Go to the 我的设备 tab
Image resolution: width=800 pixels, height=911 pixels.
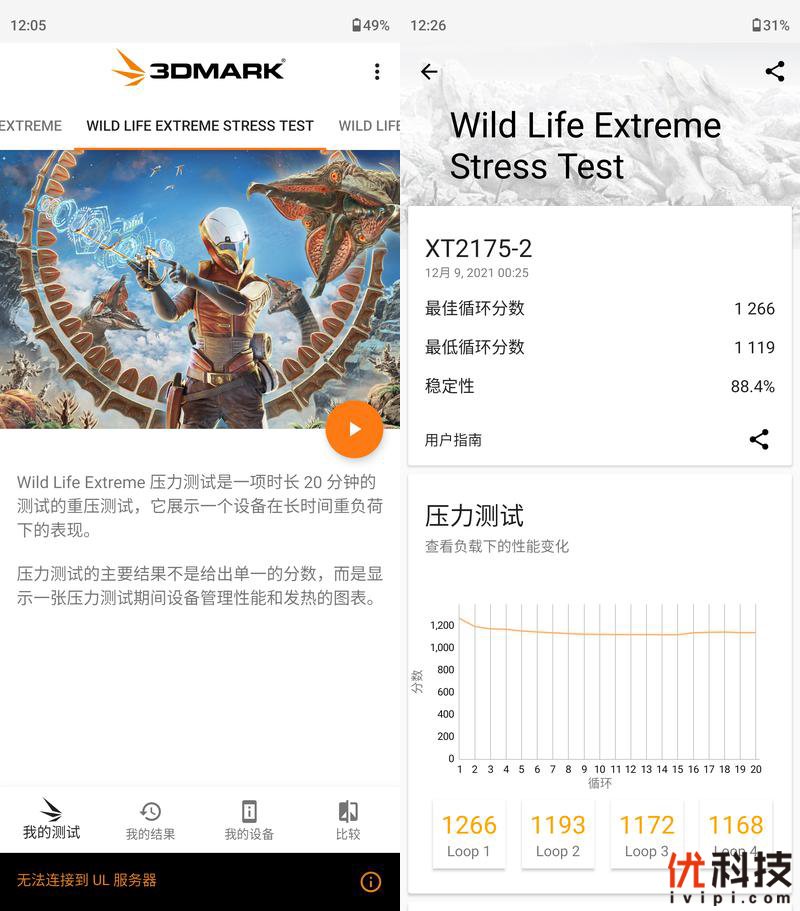249,819
